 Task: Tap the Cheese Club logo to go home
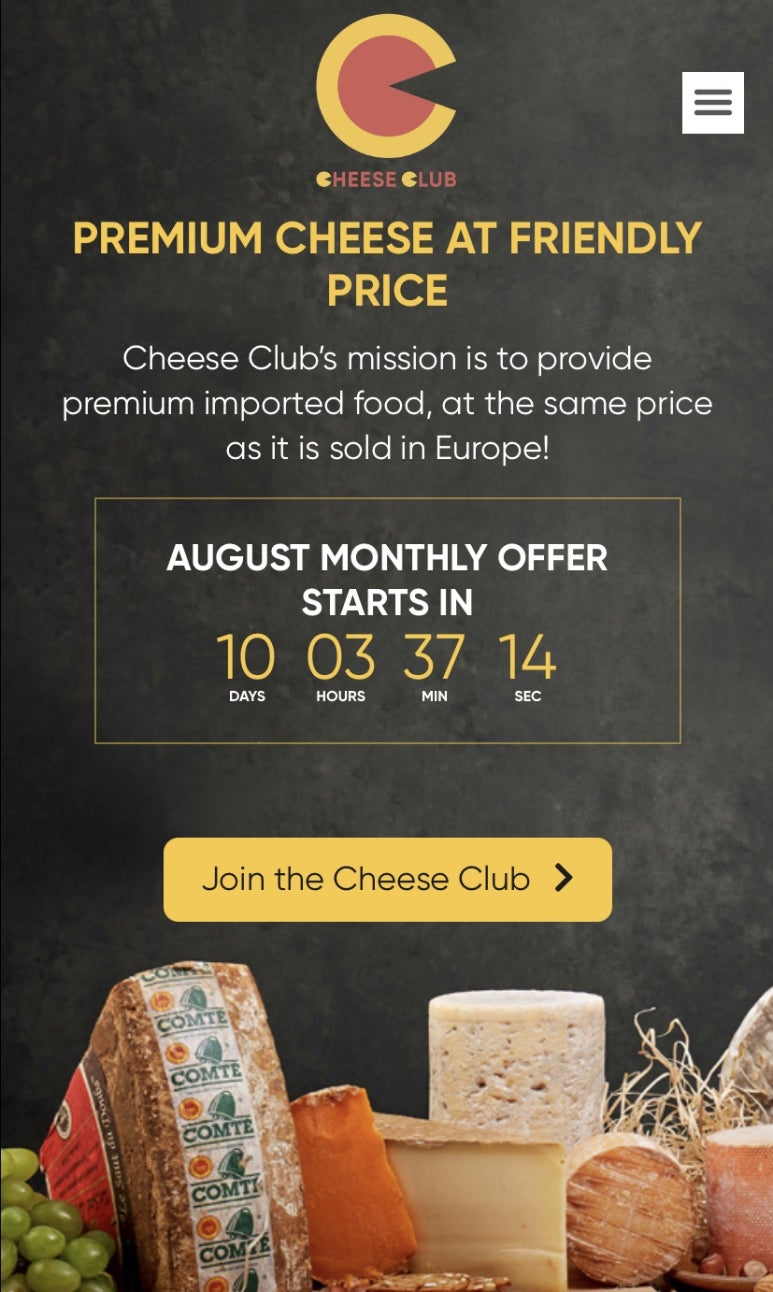[386, 100]
